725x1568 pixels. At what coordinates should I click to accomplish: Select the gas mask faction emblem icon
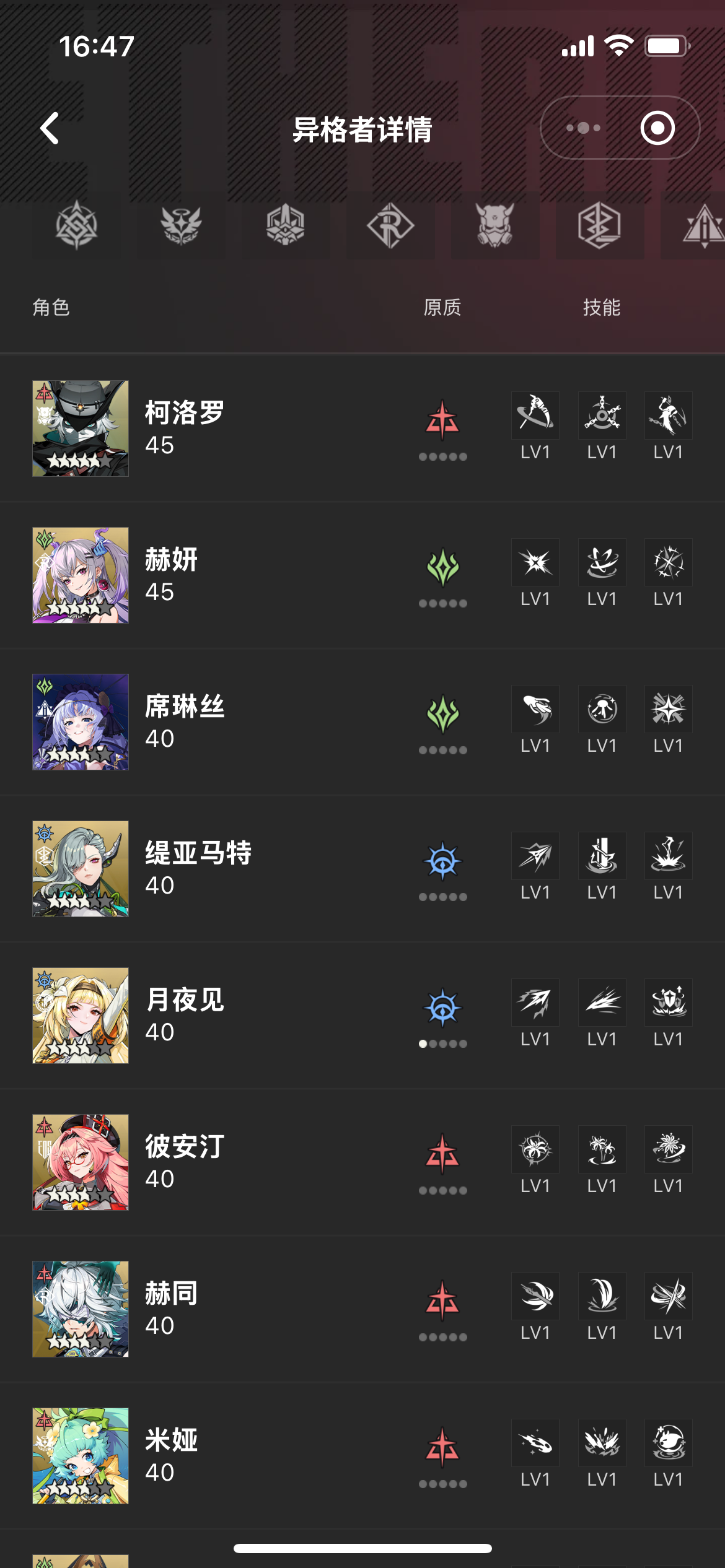point(493,227)
